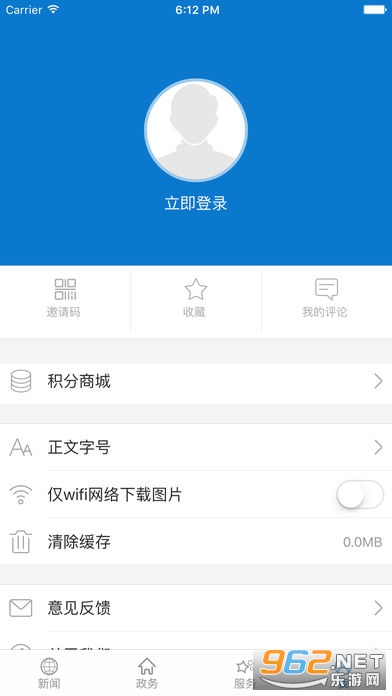
Task: Open 收藏 favorites
Action: 196,298
